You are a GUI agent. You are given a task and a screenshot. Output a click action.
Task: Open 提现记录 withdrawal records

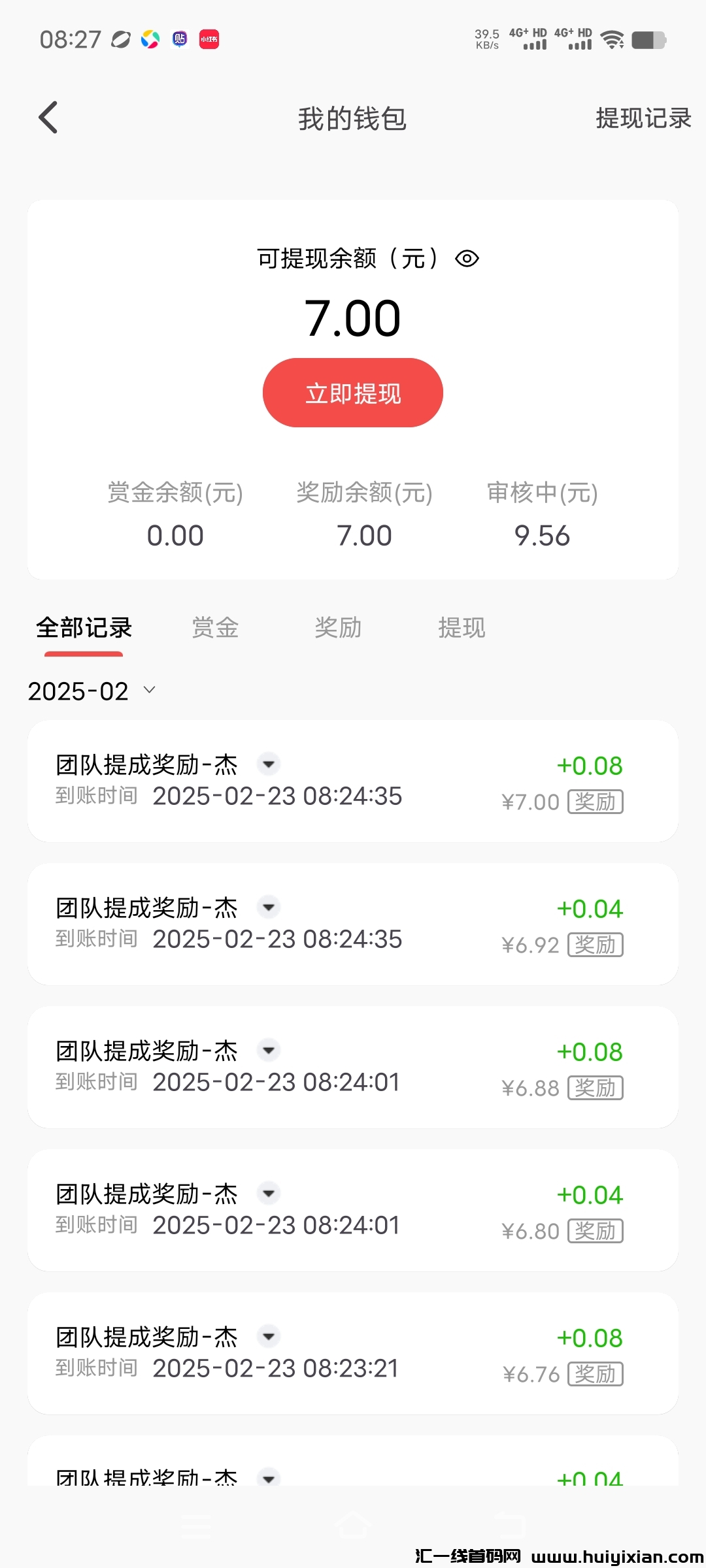coord(643,118)
